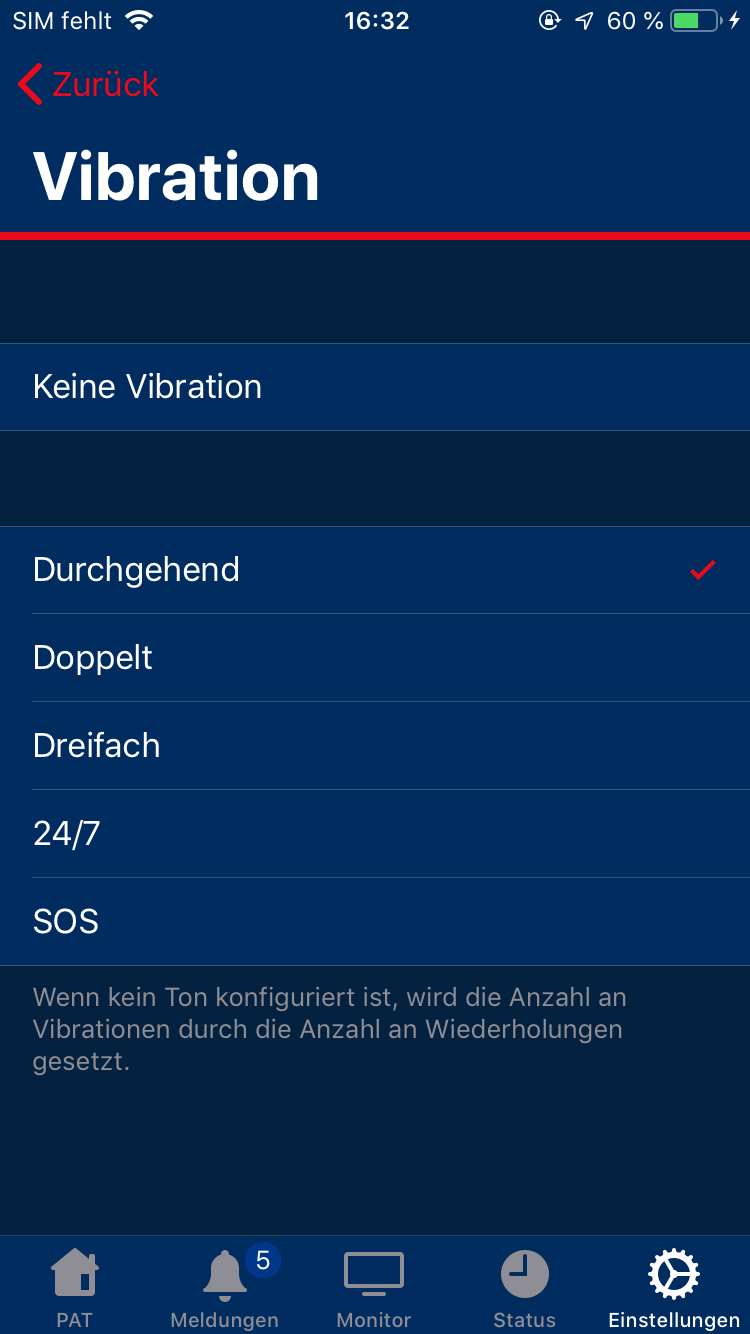
Task: Switch to the PAT tab
Action: (x=75, y=1288)
